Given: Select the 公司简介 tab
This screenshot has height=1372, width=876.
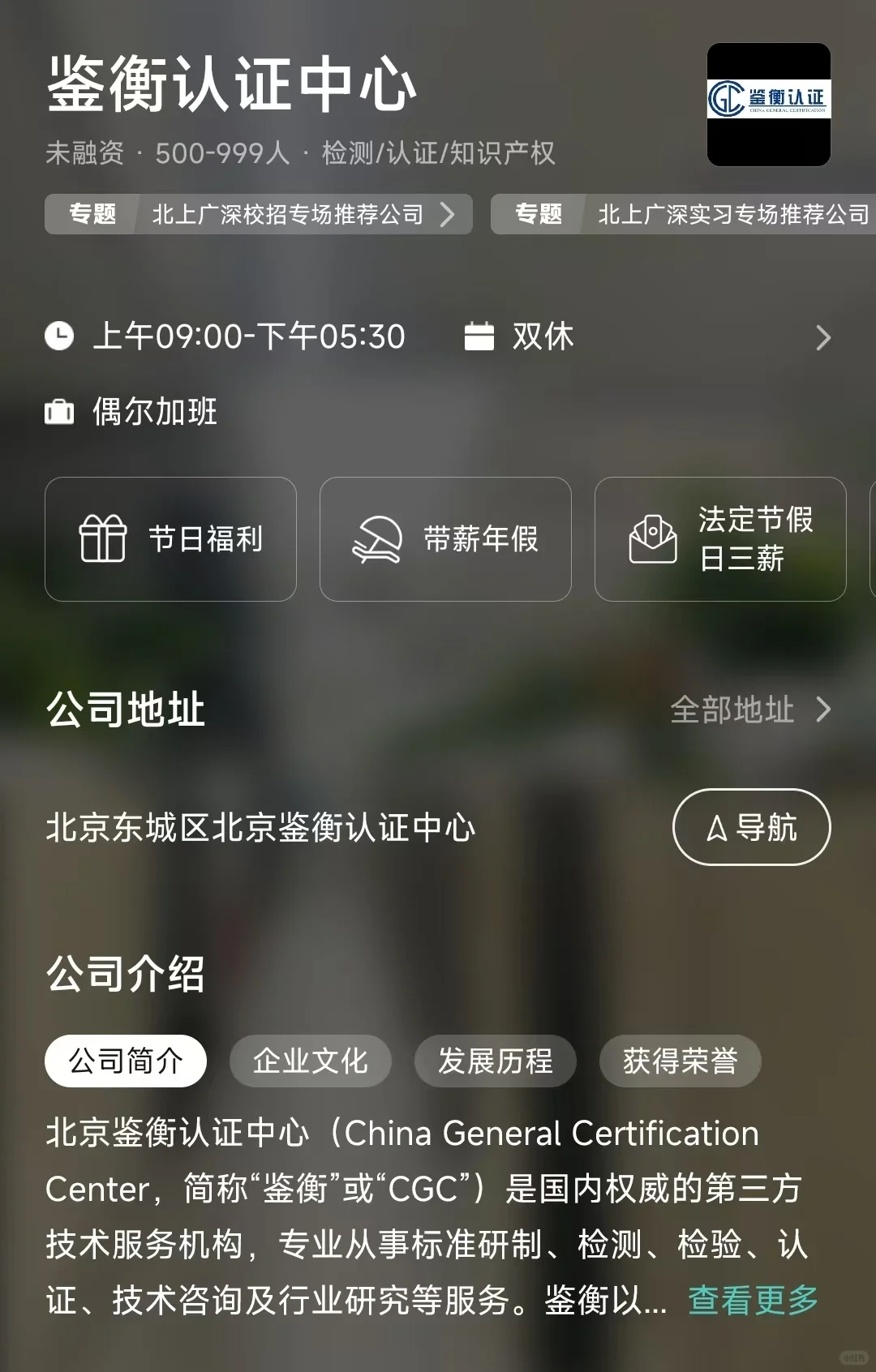Looking at the screenshot, I should pyautogui.click(x=126, y=1061).
